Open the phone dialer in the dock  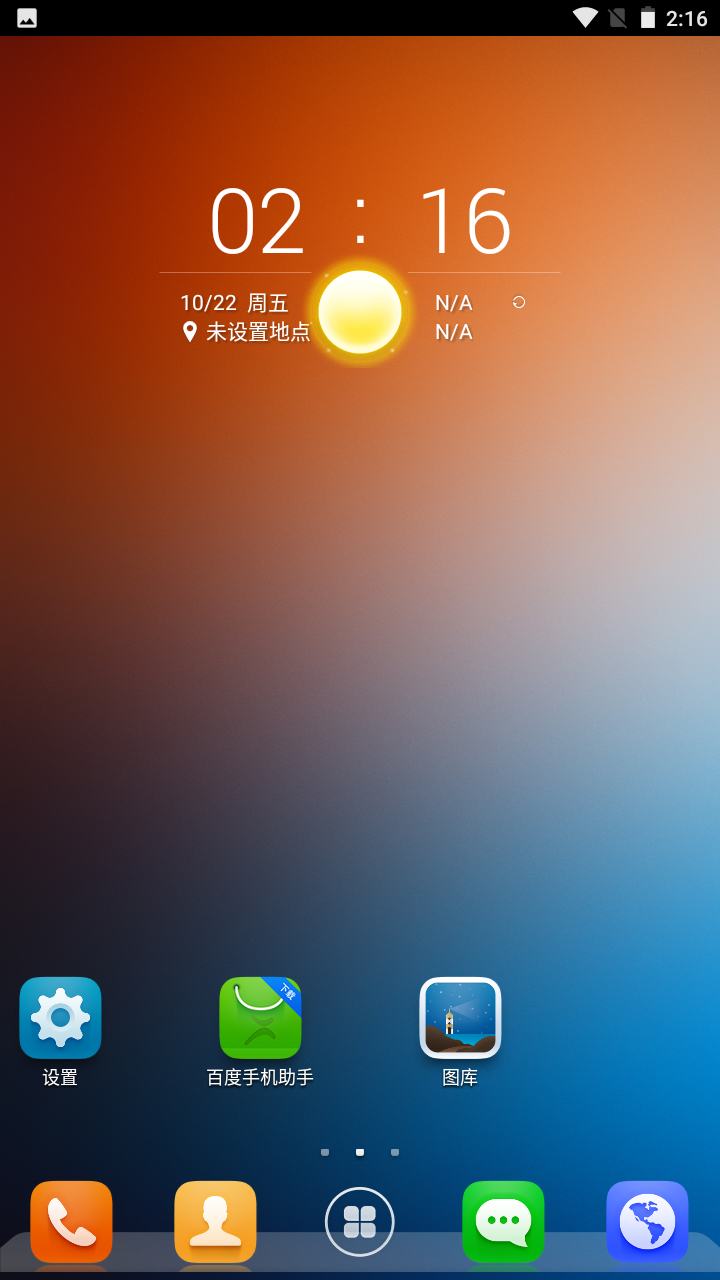pos(71,1222)
